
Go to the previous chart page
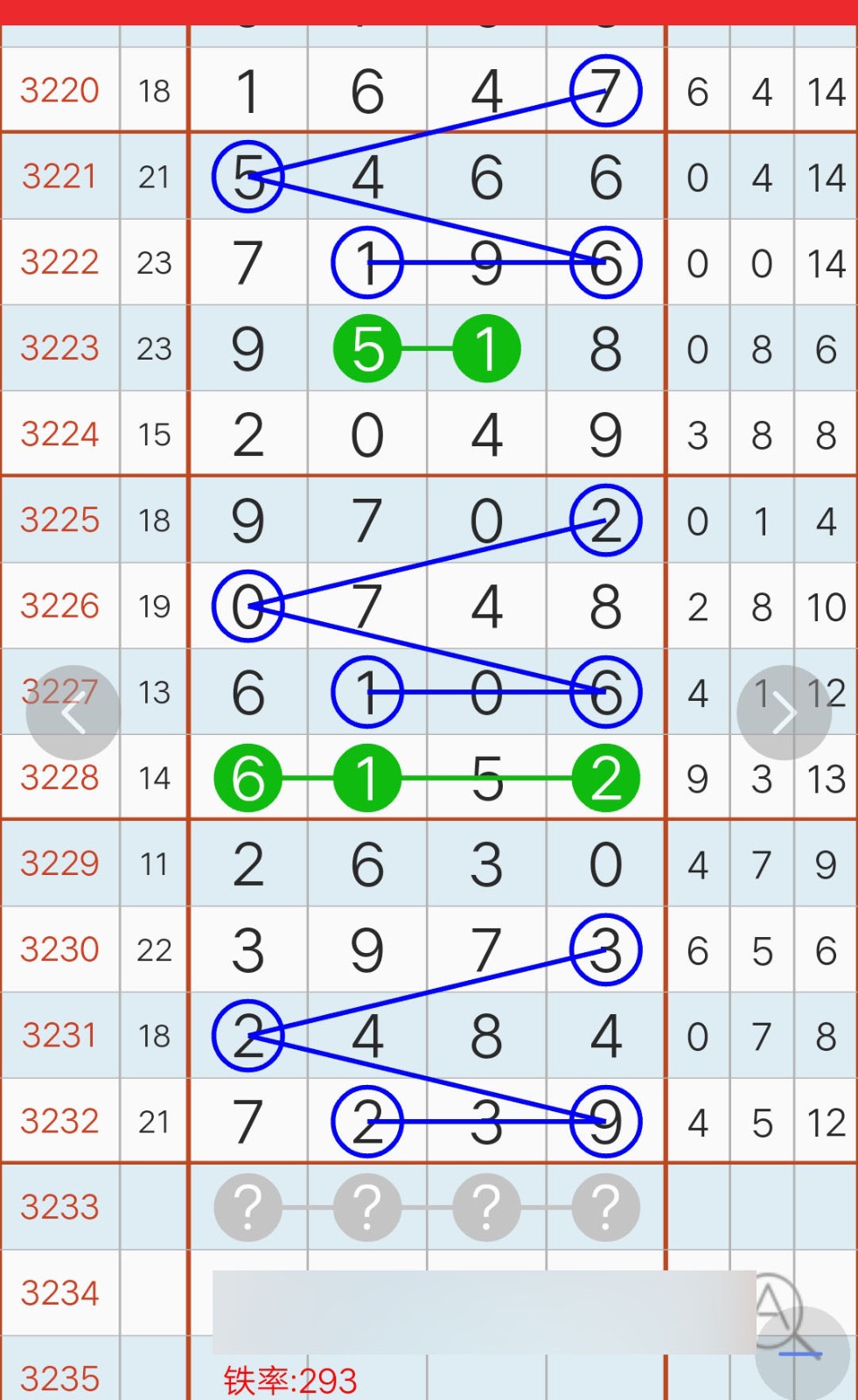tap(73, 713)
